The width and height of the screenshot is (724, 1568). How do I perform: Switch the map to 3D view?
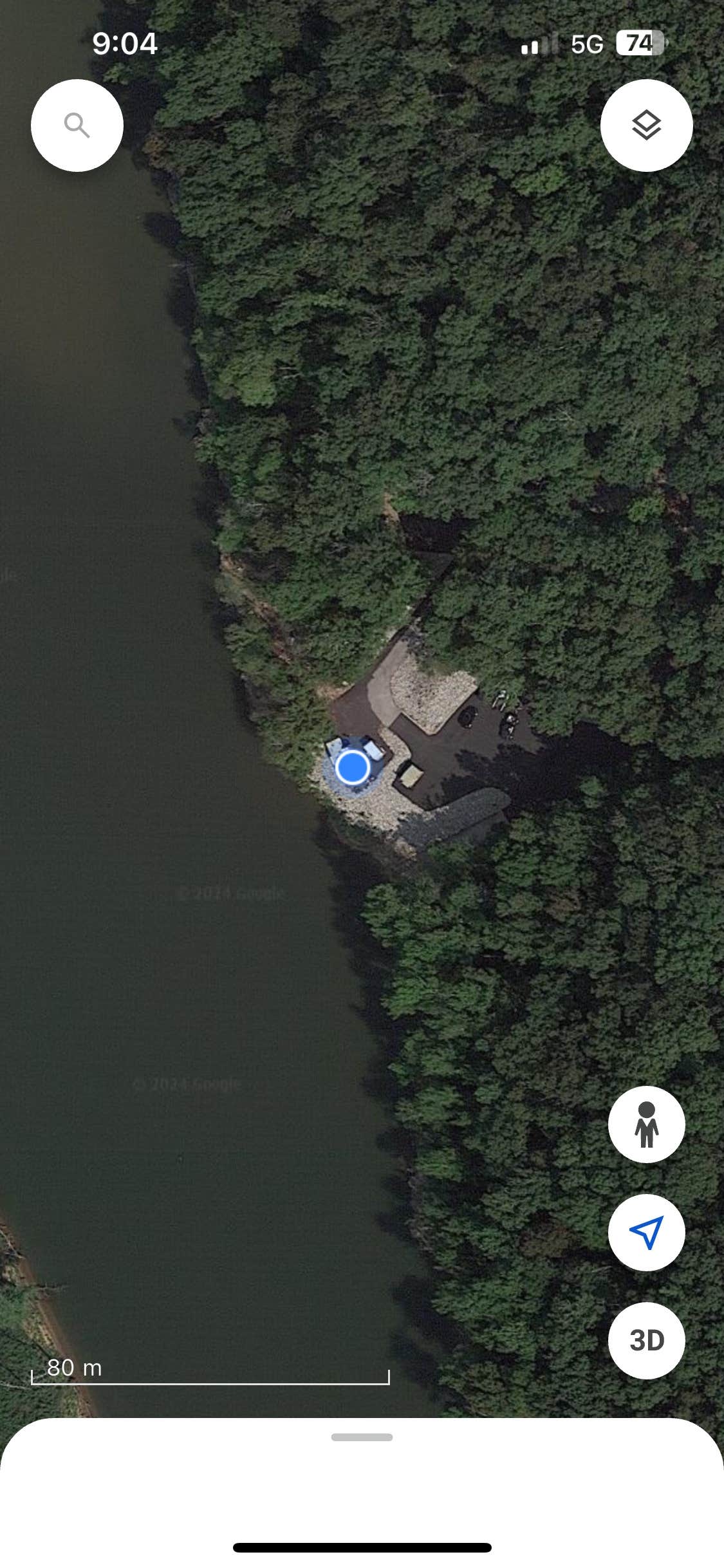click(x=646, y=1340)
